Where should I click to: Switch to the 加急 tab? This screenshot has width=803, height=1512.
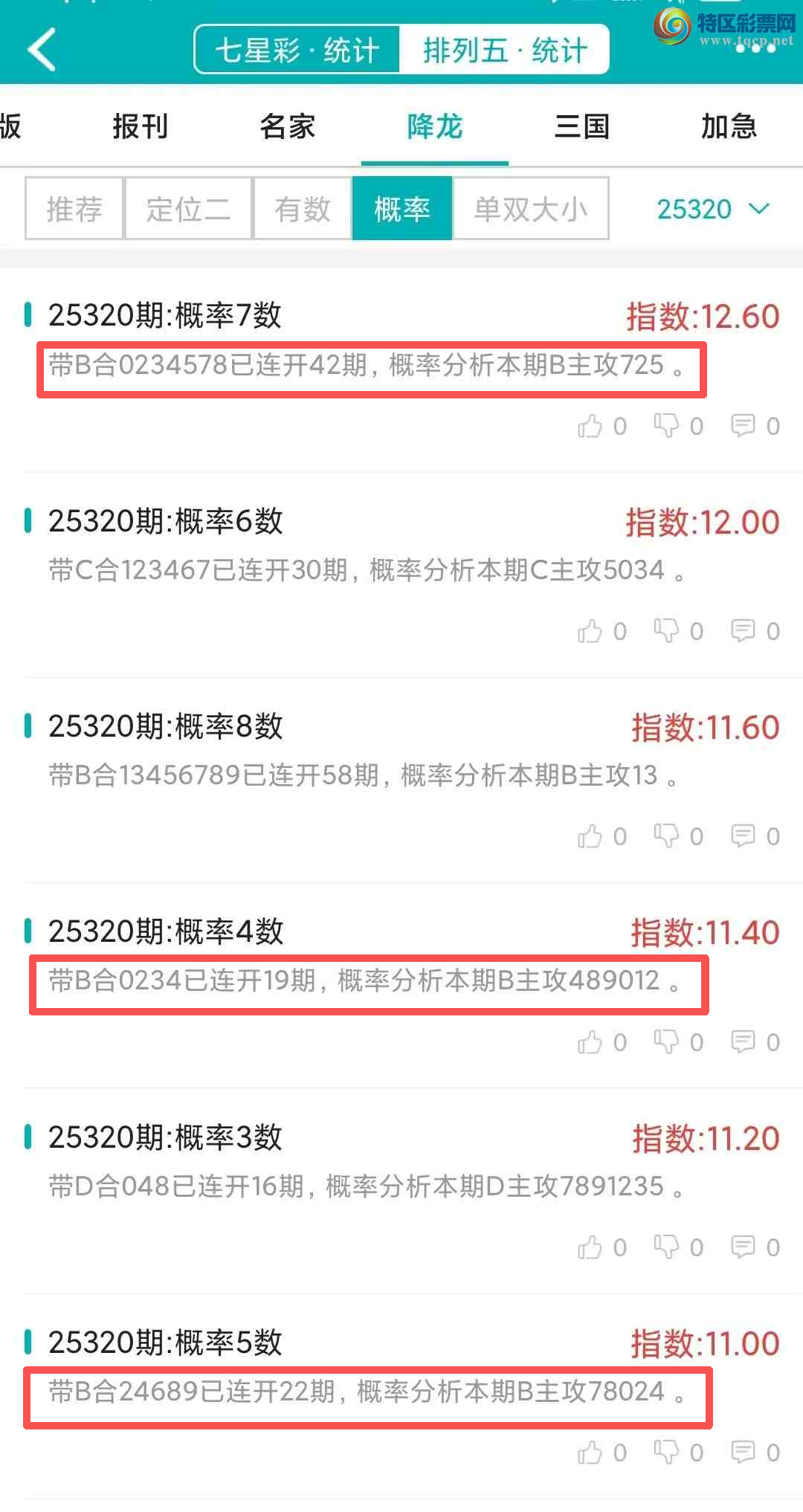(x=729, y=126)
